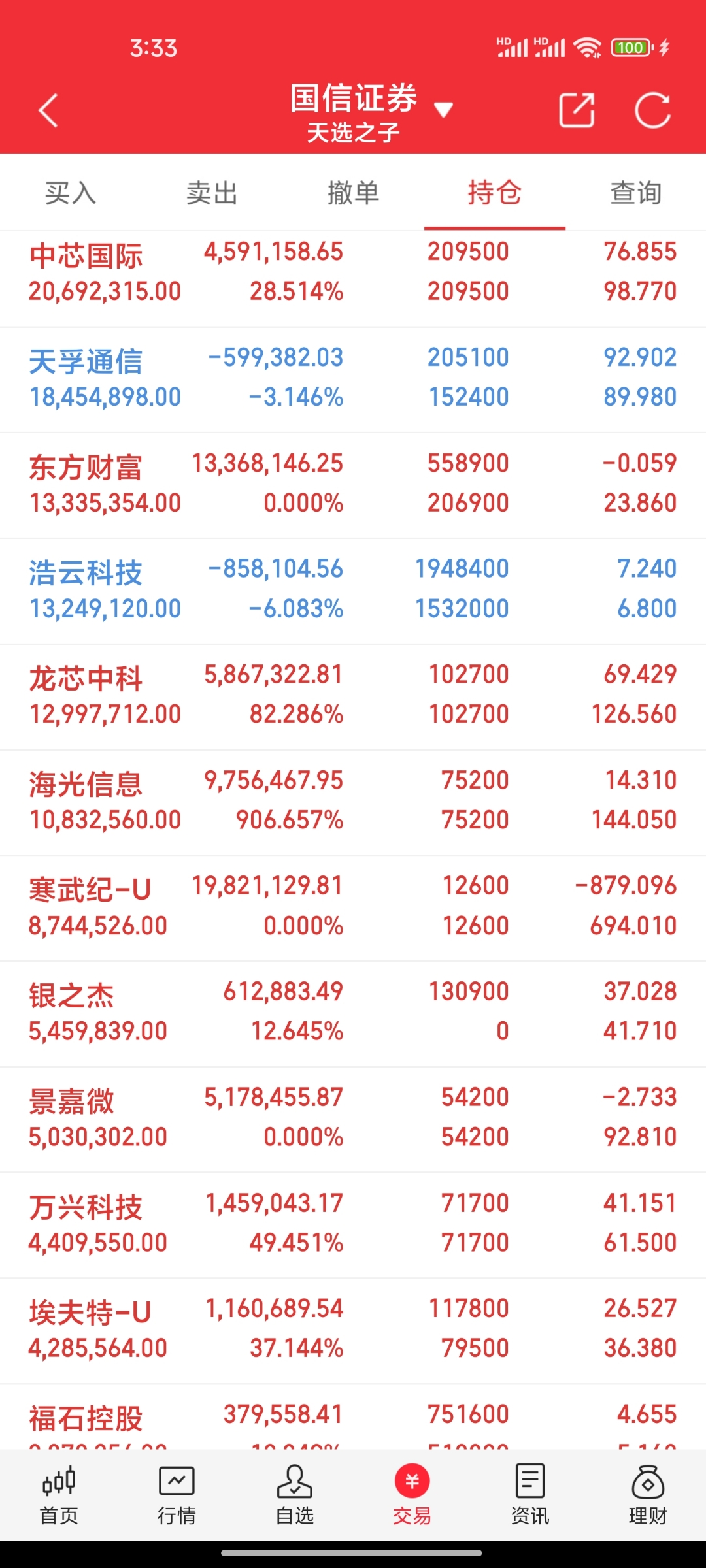Tap the back arrow to go back
The image size is (706, 1568).
pyautogui.click(x=47, y=110)
